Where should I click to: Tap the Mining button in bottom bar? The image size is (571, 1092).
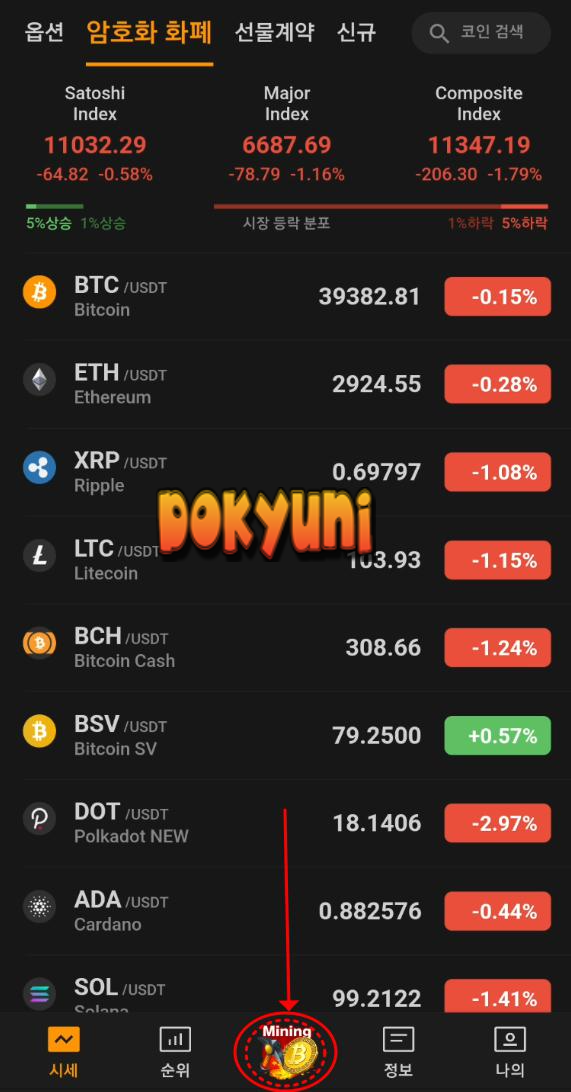click(x=286, y=1050)
